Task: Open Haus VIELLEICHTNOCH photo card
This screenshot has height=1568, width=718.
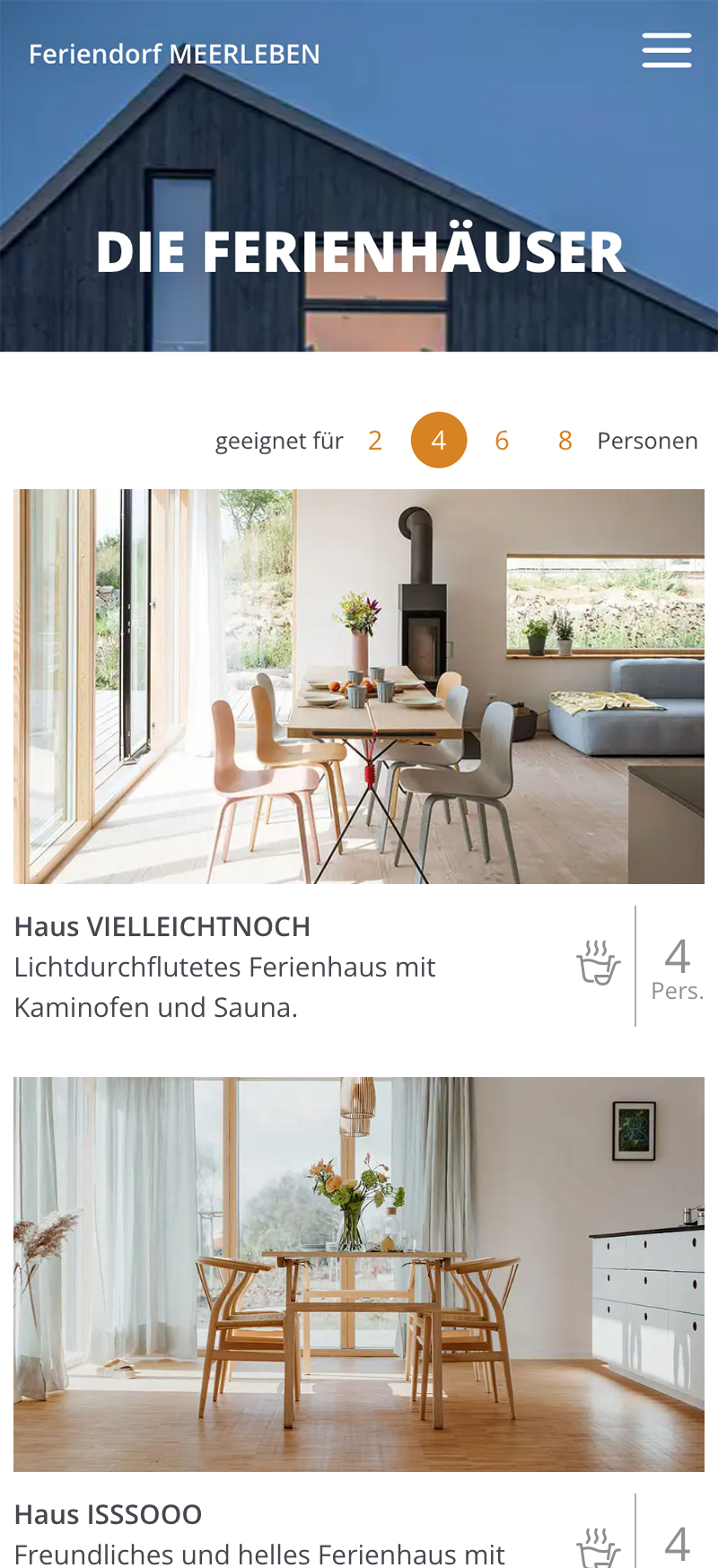Action: [x=359, y=687]
